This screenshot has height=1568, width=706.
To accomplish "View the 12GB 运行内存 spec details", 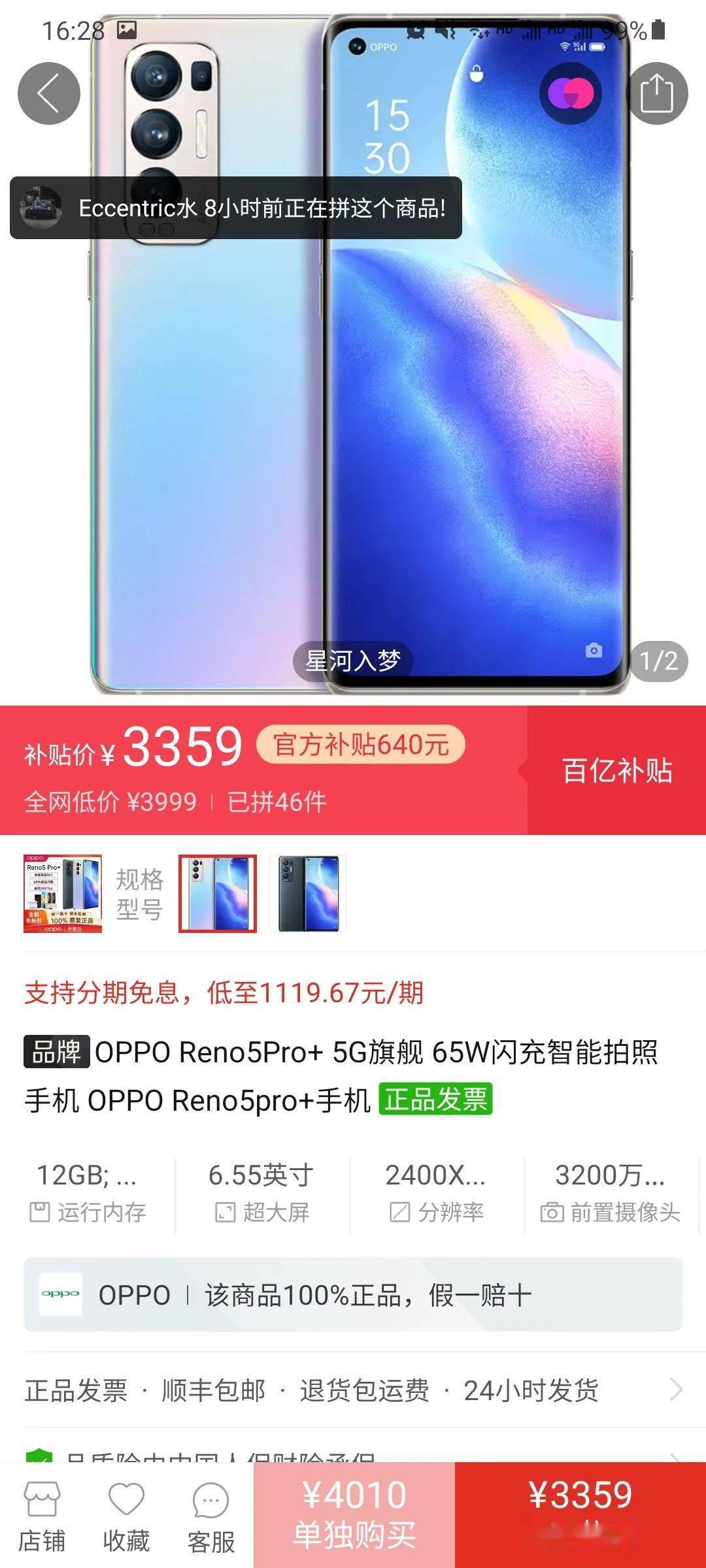I will pos(88,1193).
